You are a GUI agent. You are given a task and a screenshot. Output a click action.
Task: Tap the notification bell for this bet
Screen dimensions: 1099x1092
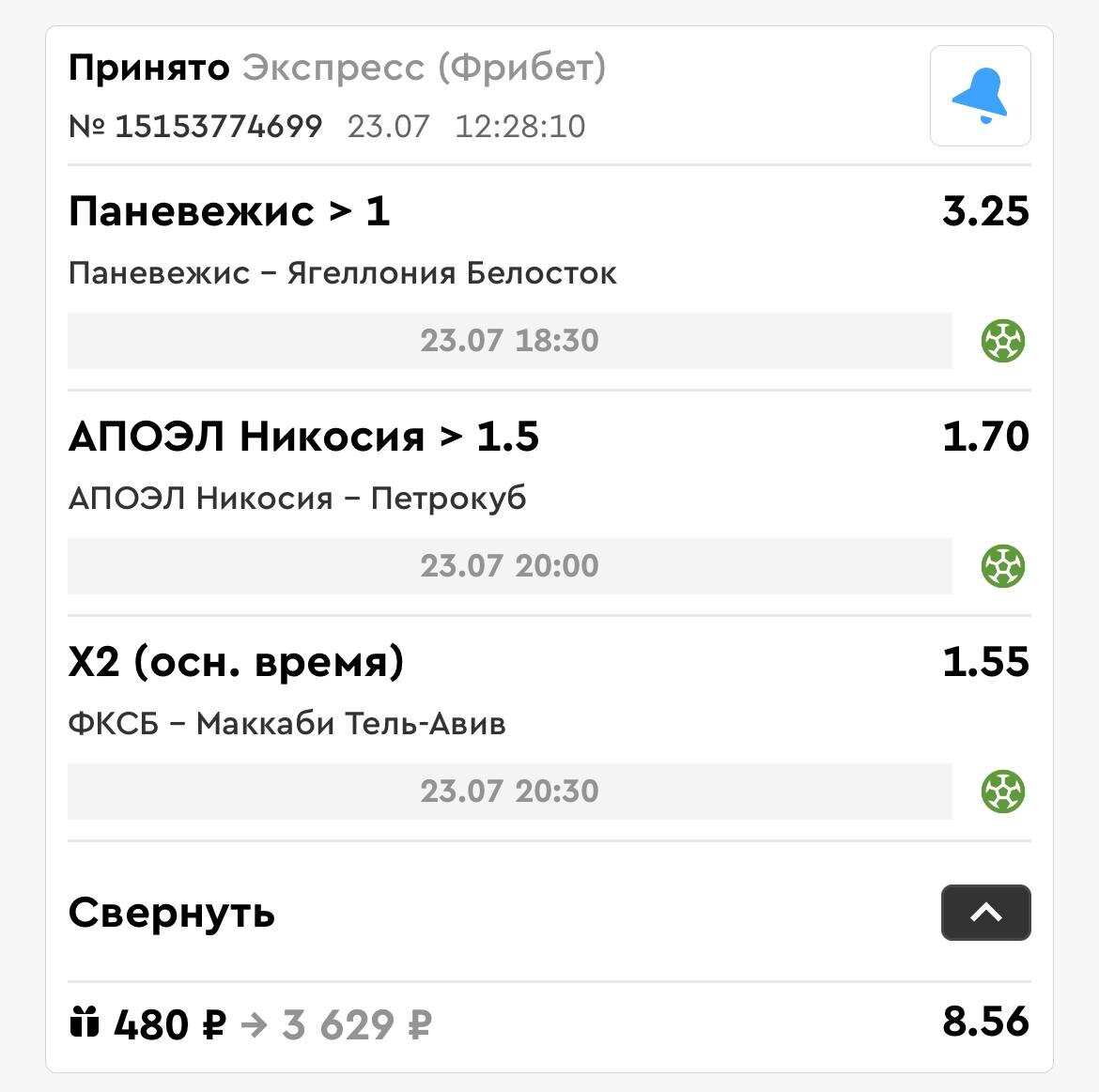[x=980, y=96]
